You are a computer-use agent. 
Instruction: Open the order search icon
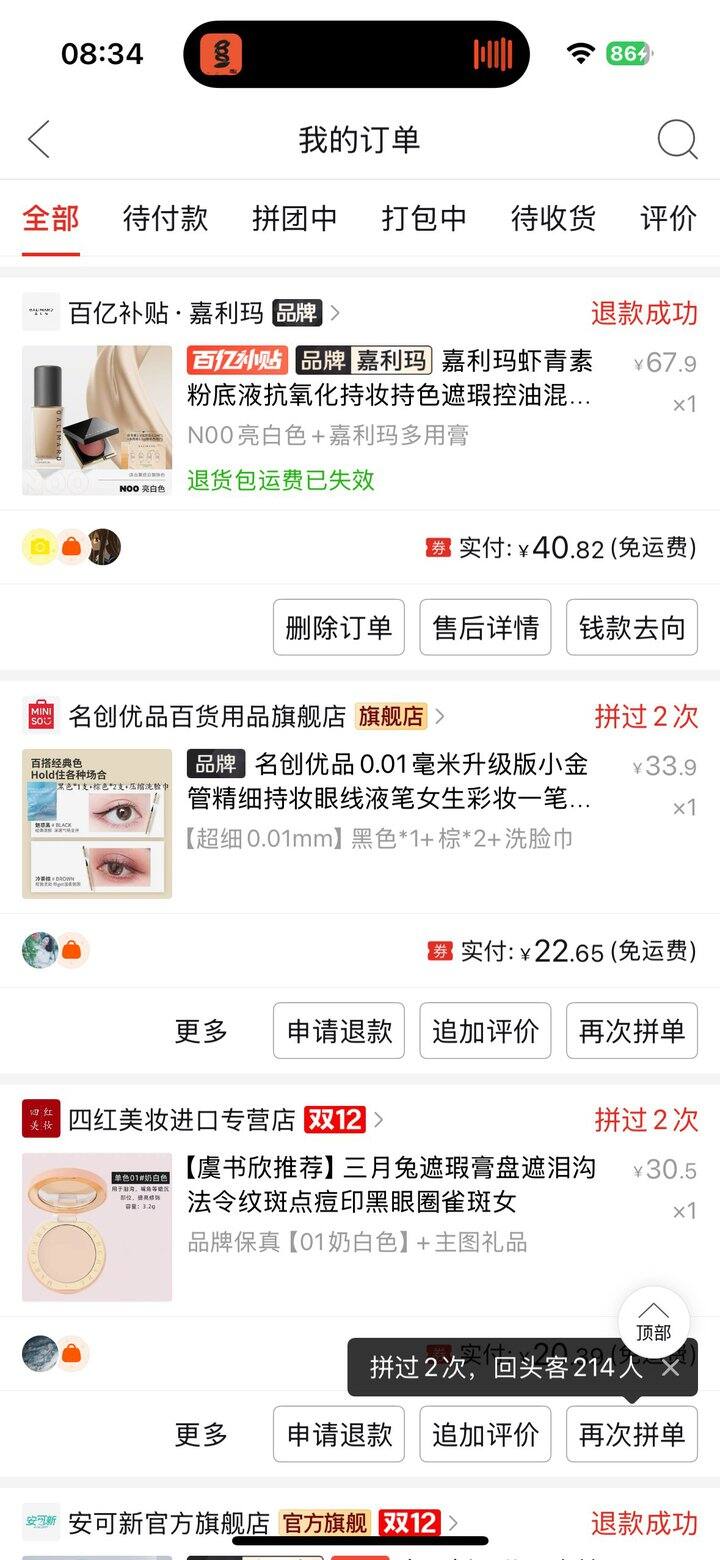tap(677, 140)
